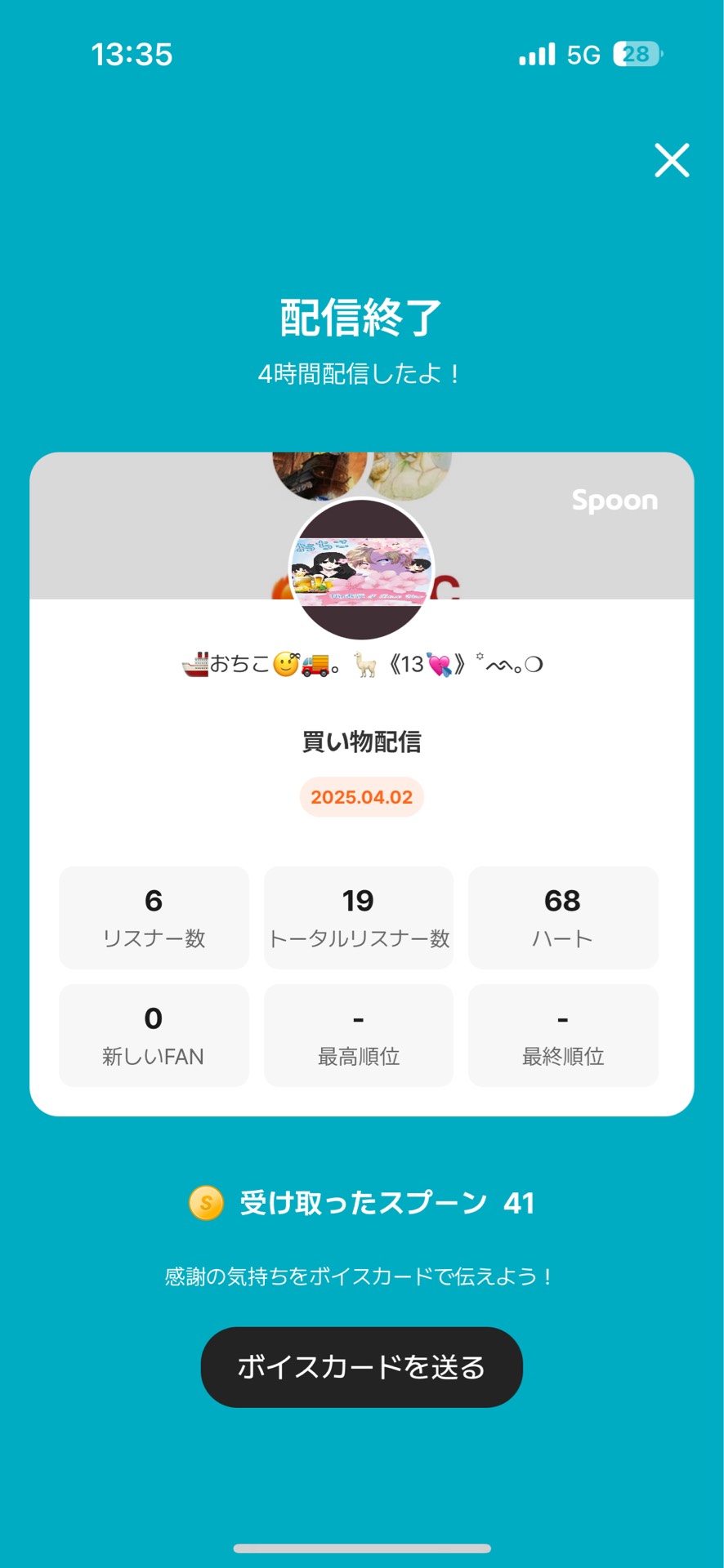Expand the 最終順位 stat details

click(562, 1036)
